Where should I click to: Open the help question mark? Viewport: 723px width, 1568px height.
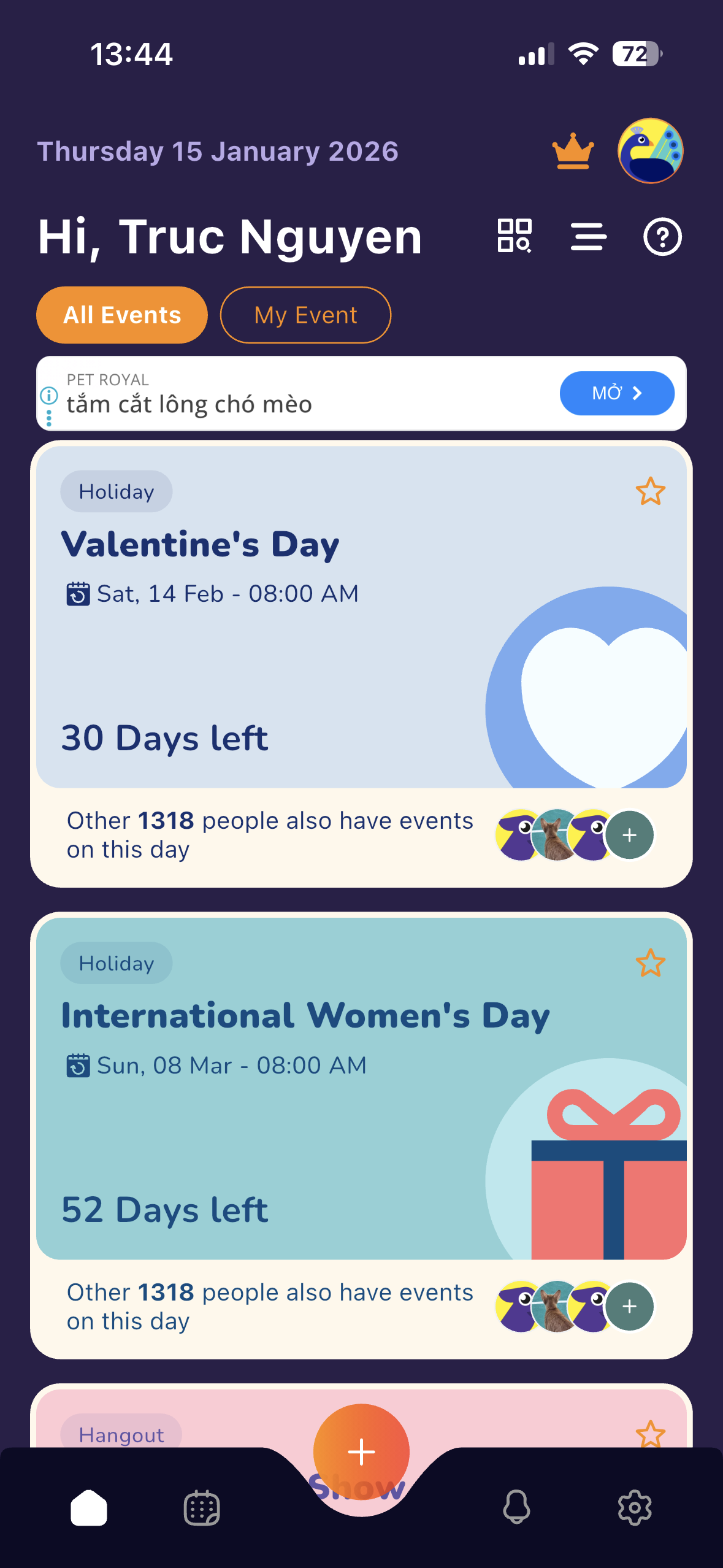(662, 236)
